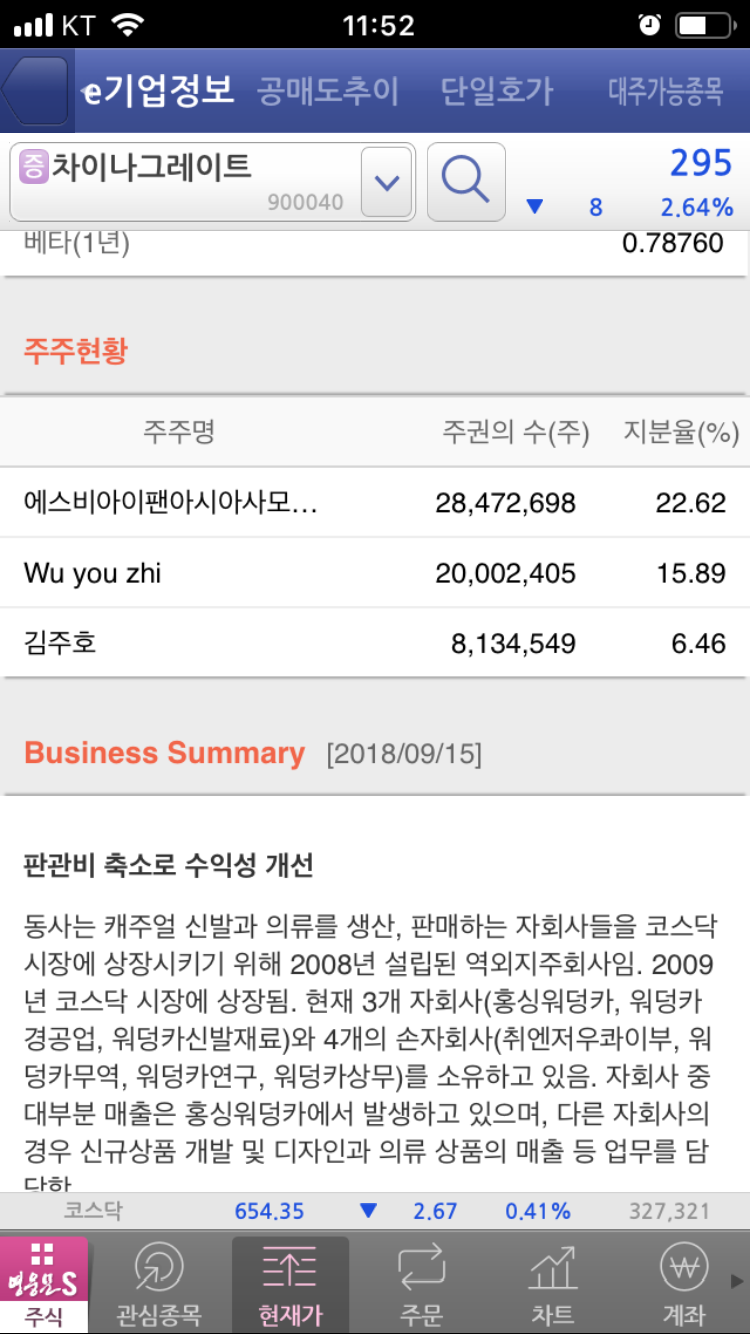
Task: Select the 현재가 bottom tab
Action: coord(290,1285)
